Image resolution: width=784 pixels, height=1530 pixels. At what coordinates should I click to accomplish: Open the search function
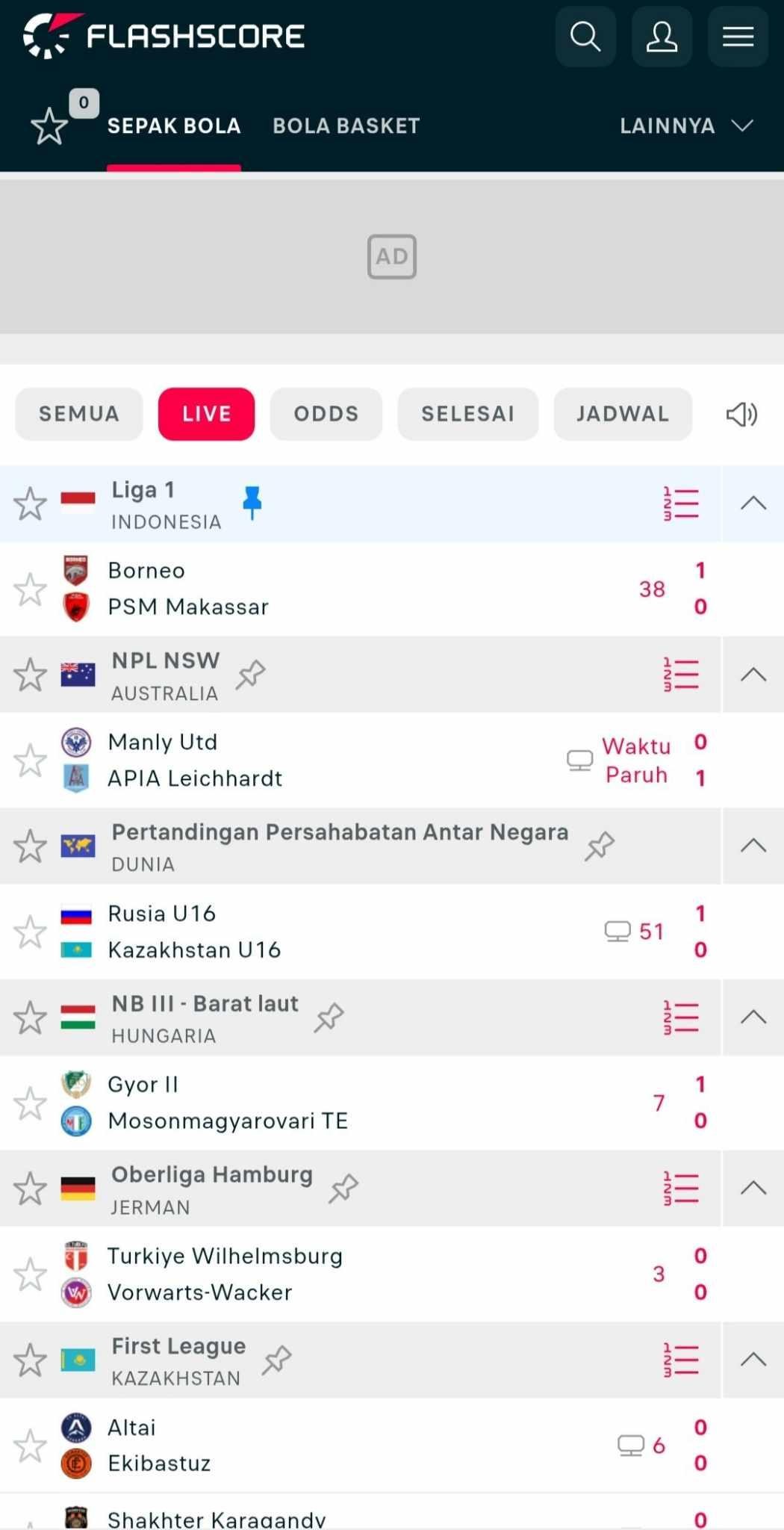coord(585,37)
